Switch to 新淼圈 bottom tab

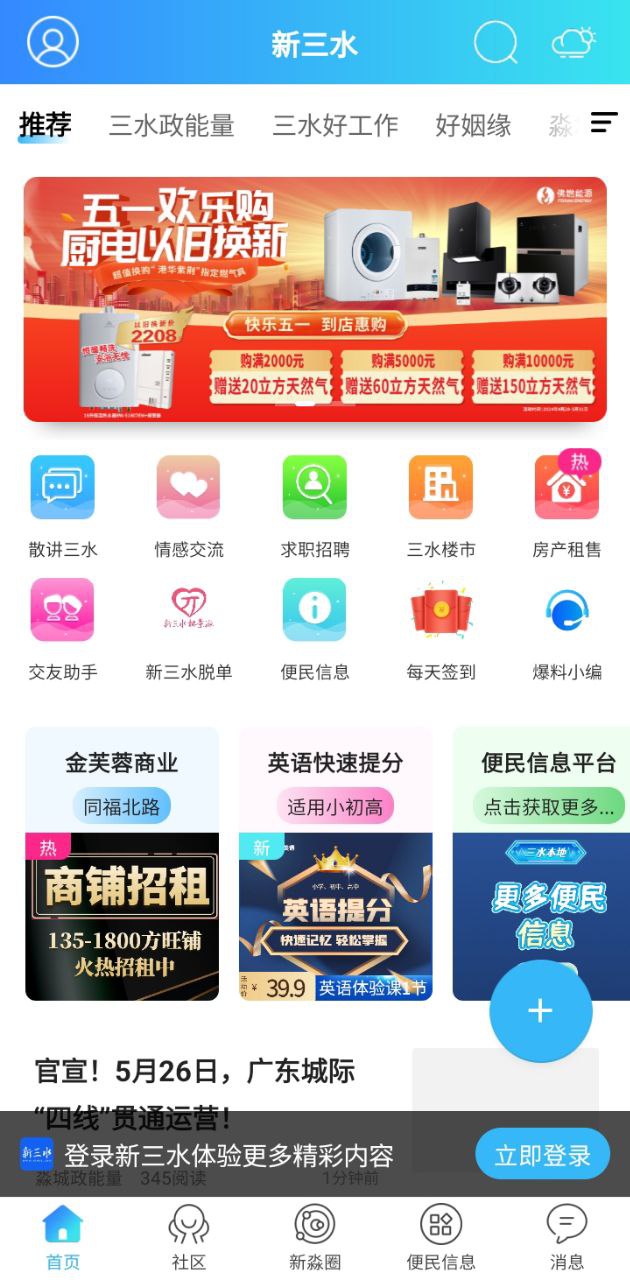315,1237
